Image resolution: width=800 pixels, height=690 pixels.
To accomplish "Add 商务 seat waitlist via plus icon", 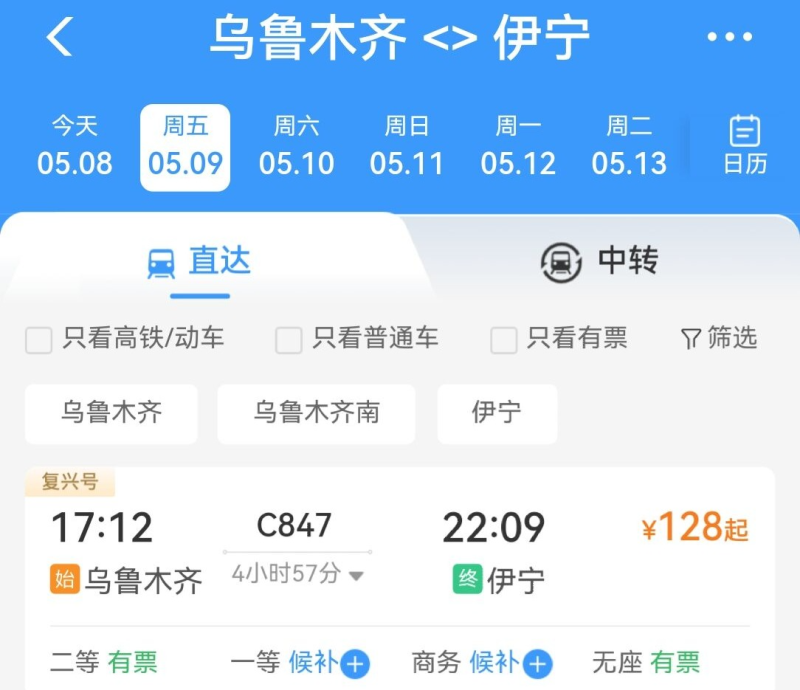I will 538,663.
